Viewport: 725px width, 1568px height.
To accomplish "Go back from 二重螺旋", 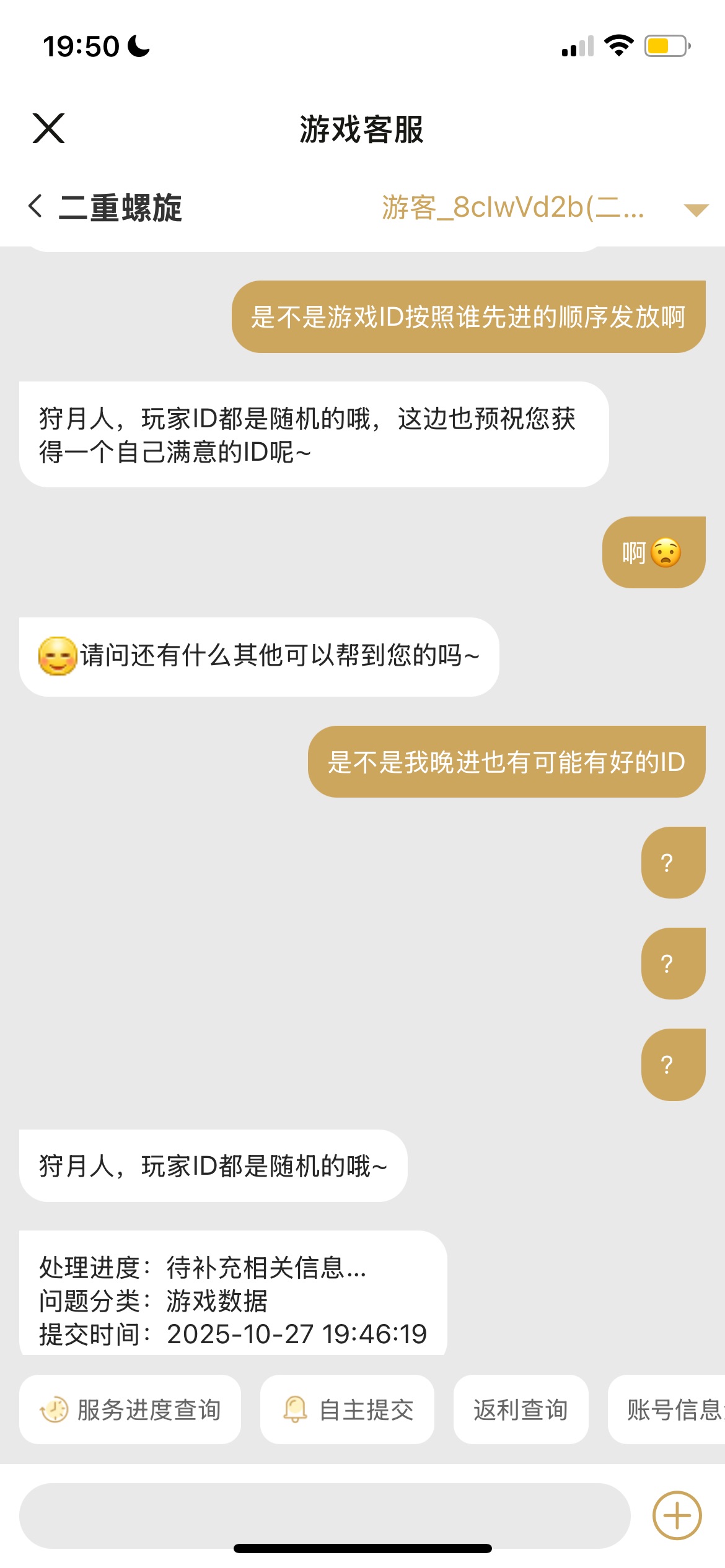I will [36, 206].
